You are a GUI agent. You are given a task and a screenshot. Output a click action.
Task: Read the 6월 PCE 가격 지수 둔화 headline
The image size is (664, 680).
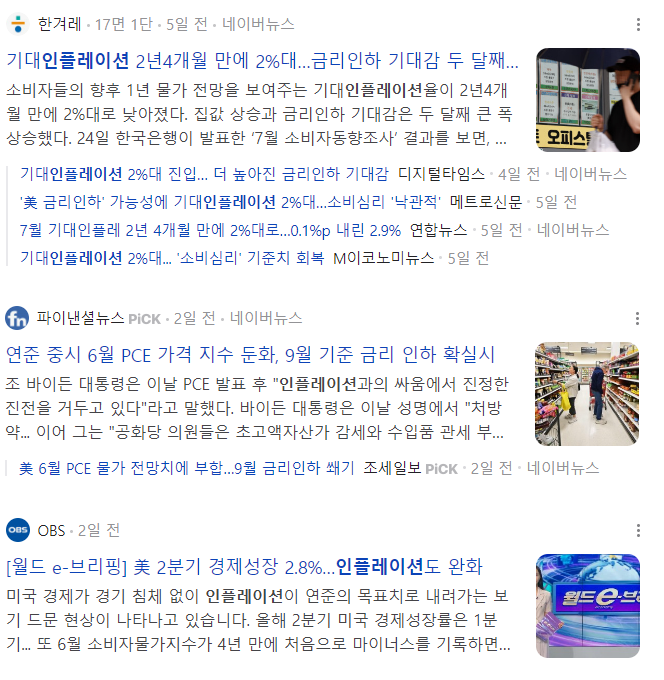(x=250, y=355)
